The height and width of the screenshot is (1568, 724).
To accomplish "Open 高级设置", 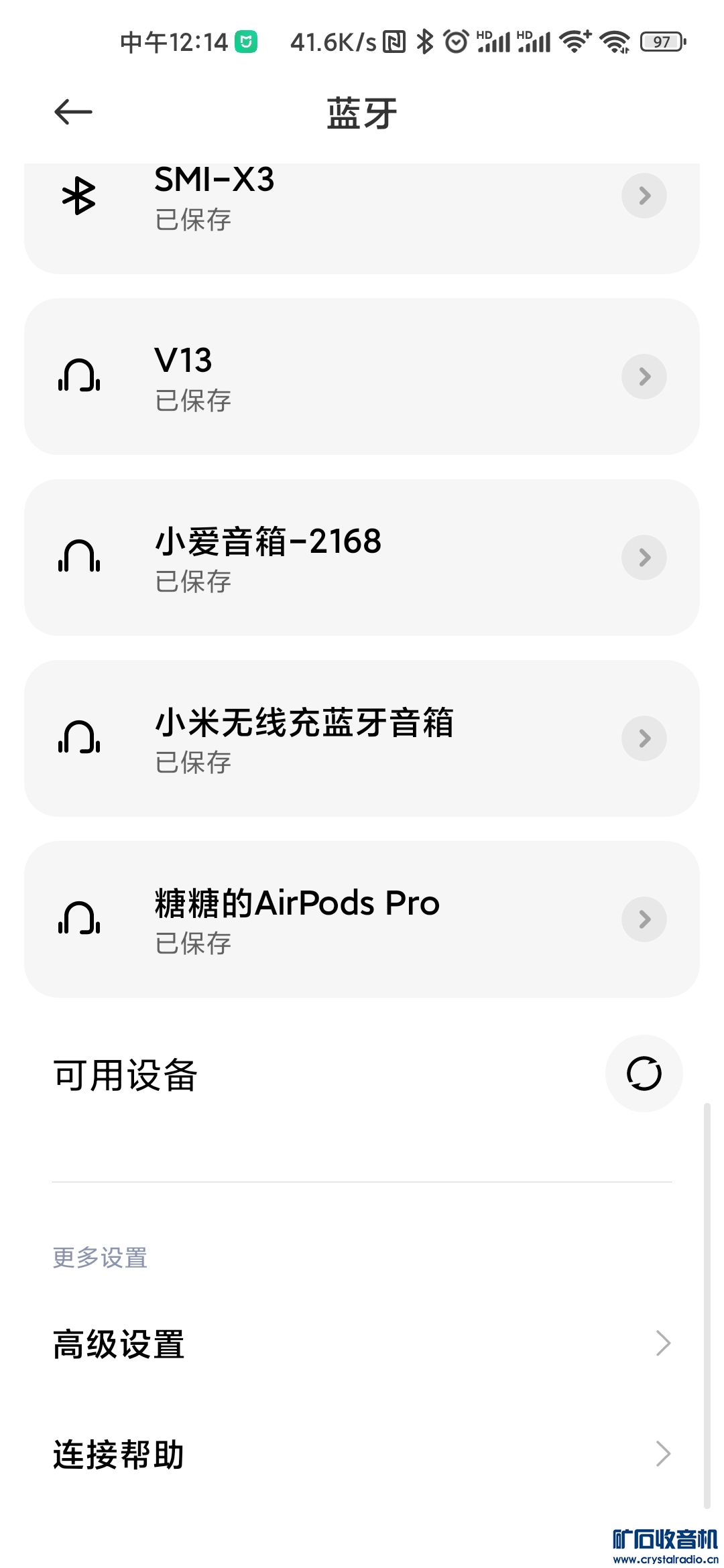I will pos(362,1344).
